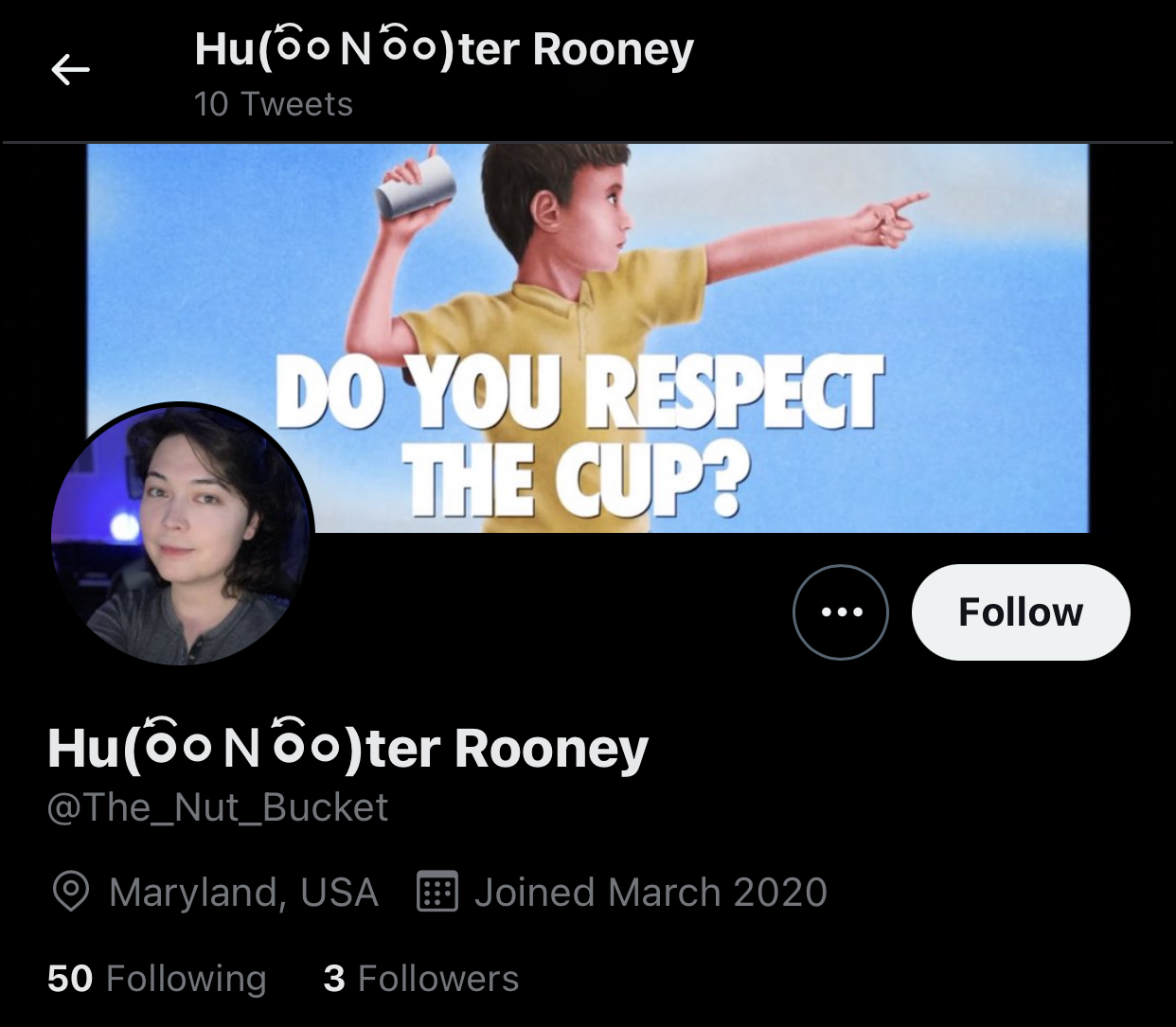This screenshot has width=1176, height=1027.
Task: View the 3 Followers list
Action: tap(421, 978)
